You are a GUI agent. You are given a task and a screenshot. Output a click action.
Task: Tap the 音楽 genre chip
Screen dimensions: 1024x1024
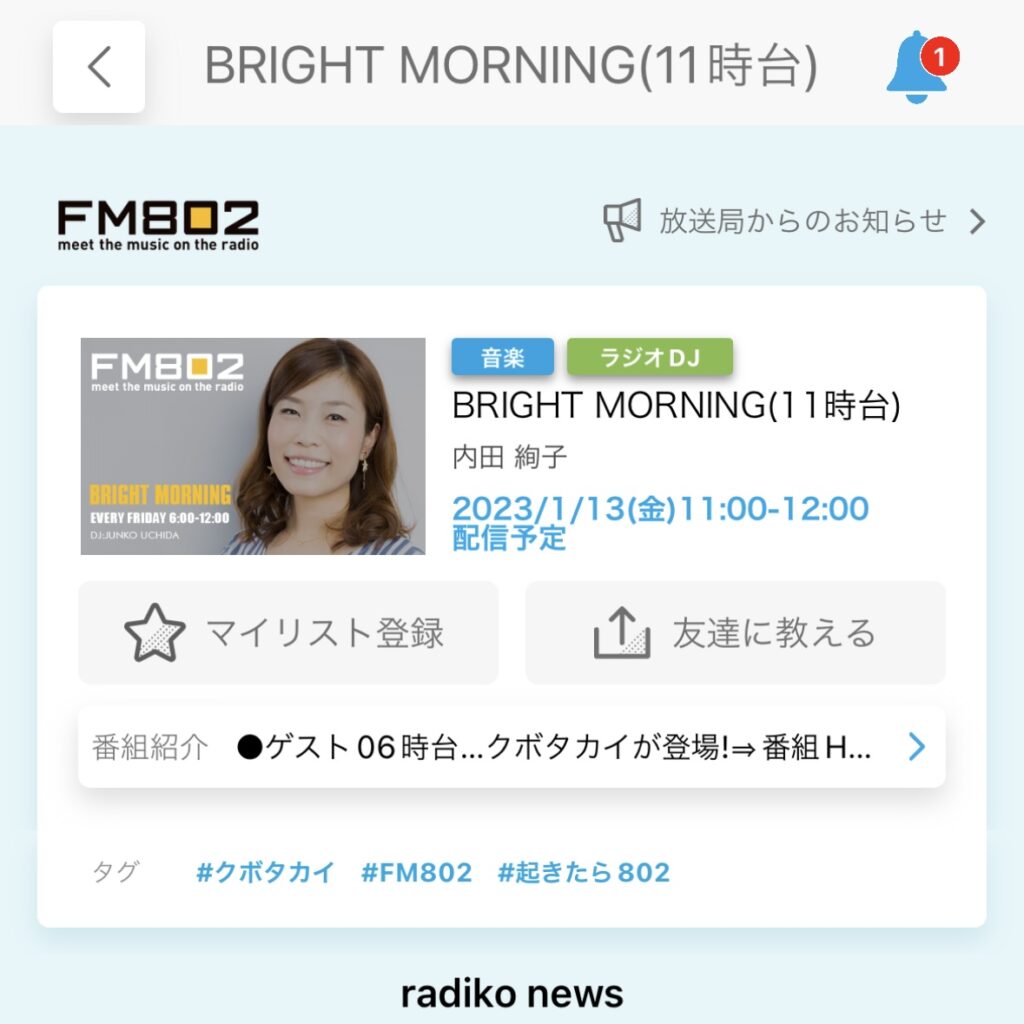pyautogui.click(x=502, y=358)
